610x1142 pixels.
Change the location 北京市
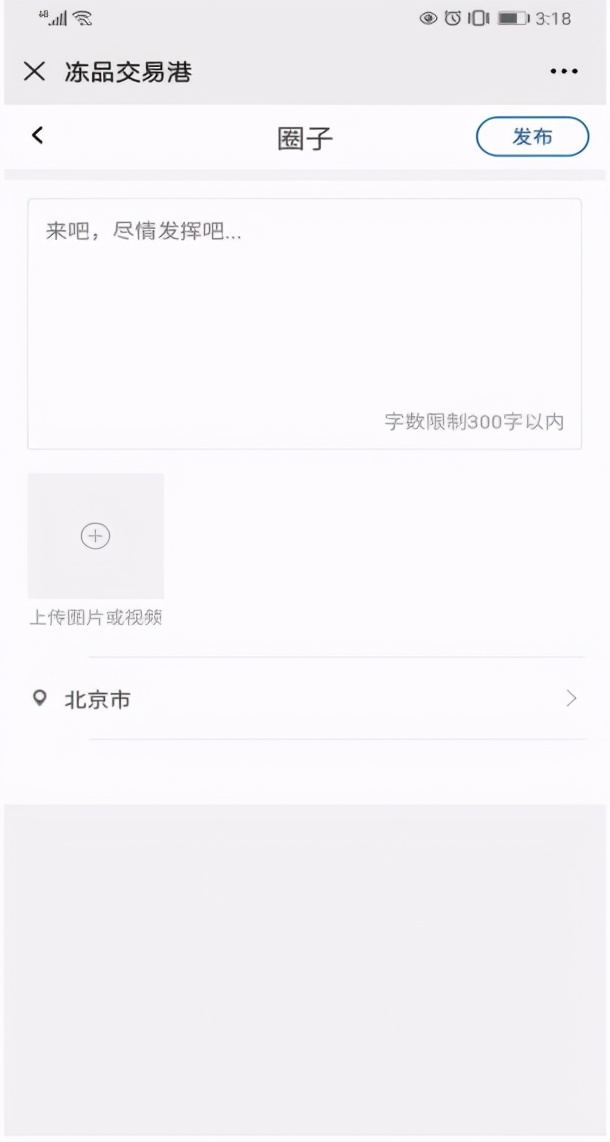[x=304, y=699]
